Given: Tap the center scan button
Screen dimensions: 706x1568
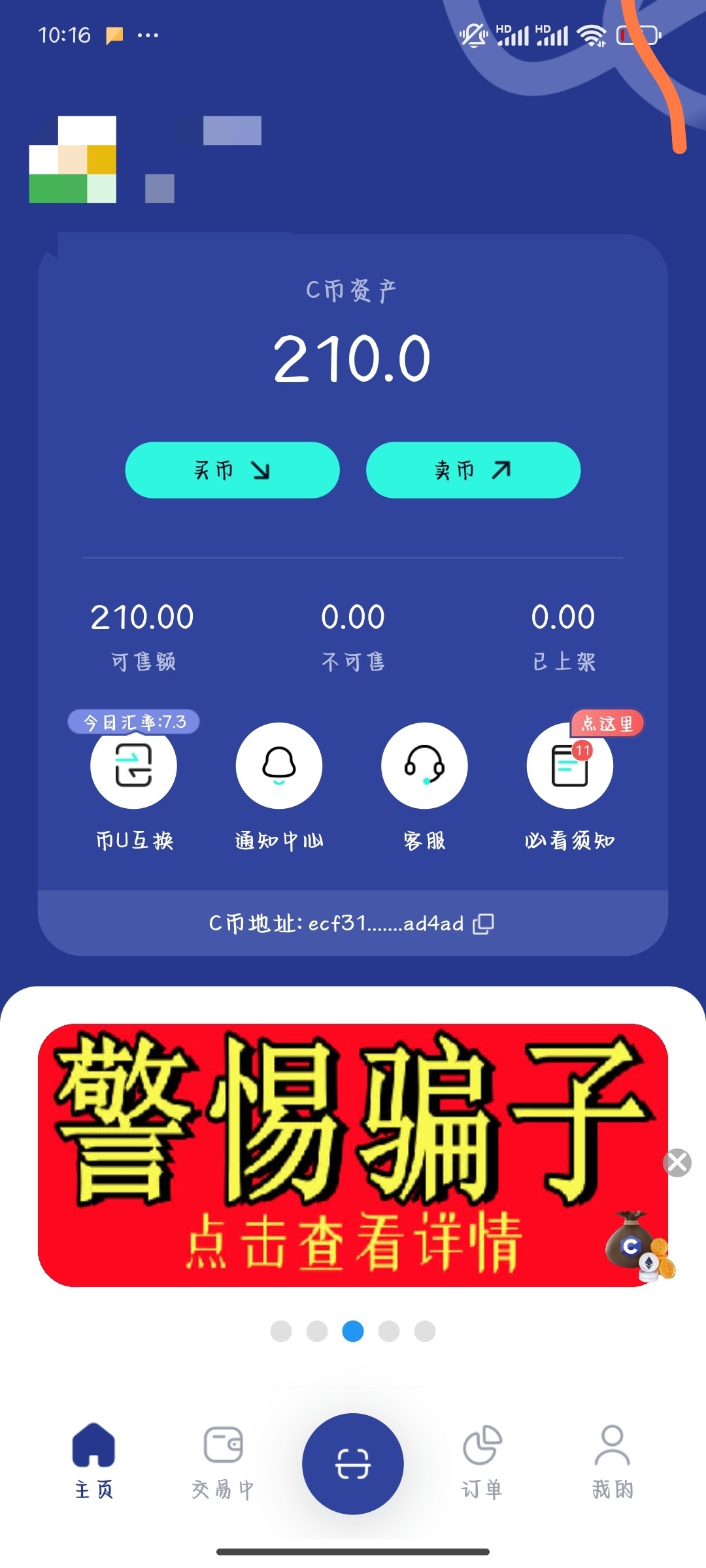Looking at the screenshot, I should coord(353,1463).
